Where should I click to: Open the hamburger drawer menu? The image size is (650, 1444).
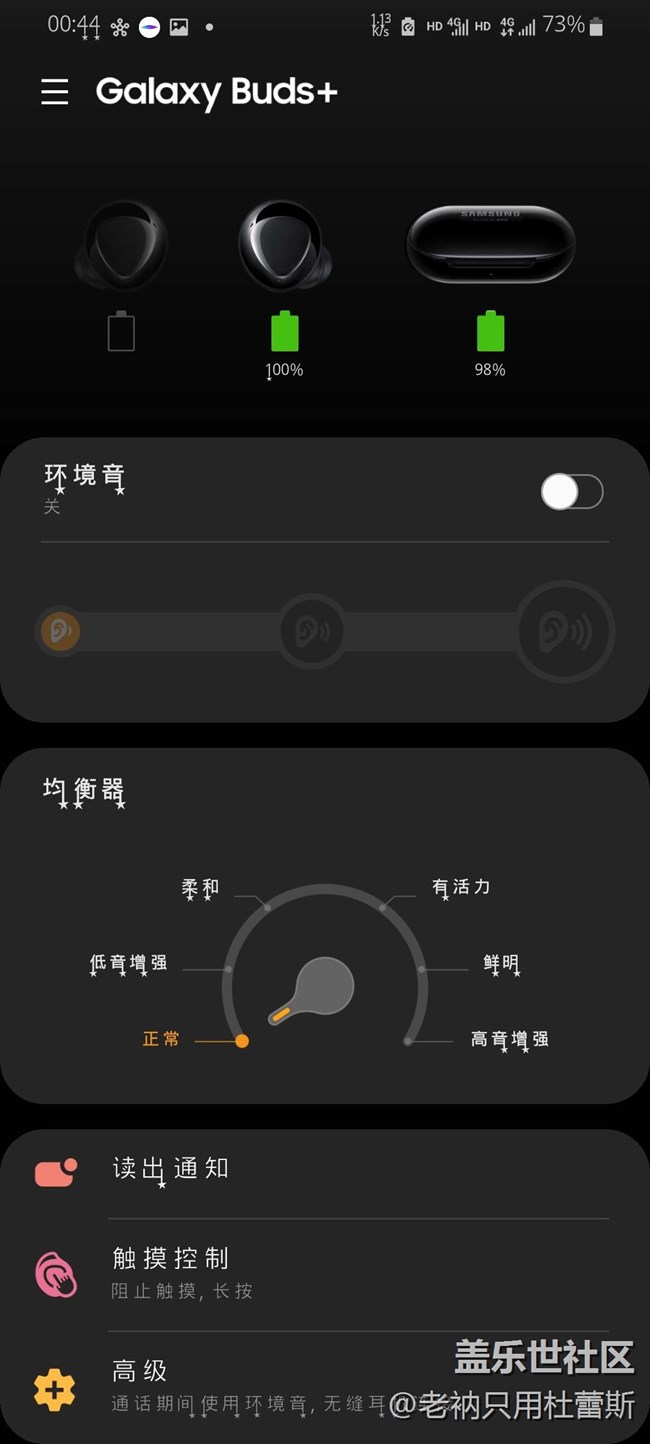55,92
